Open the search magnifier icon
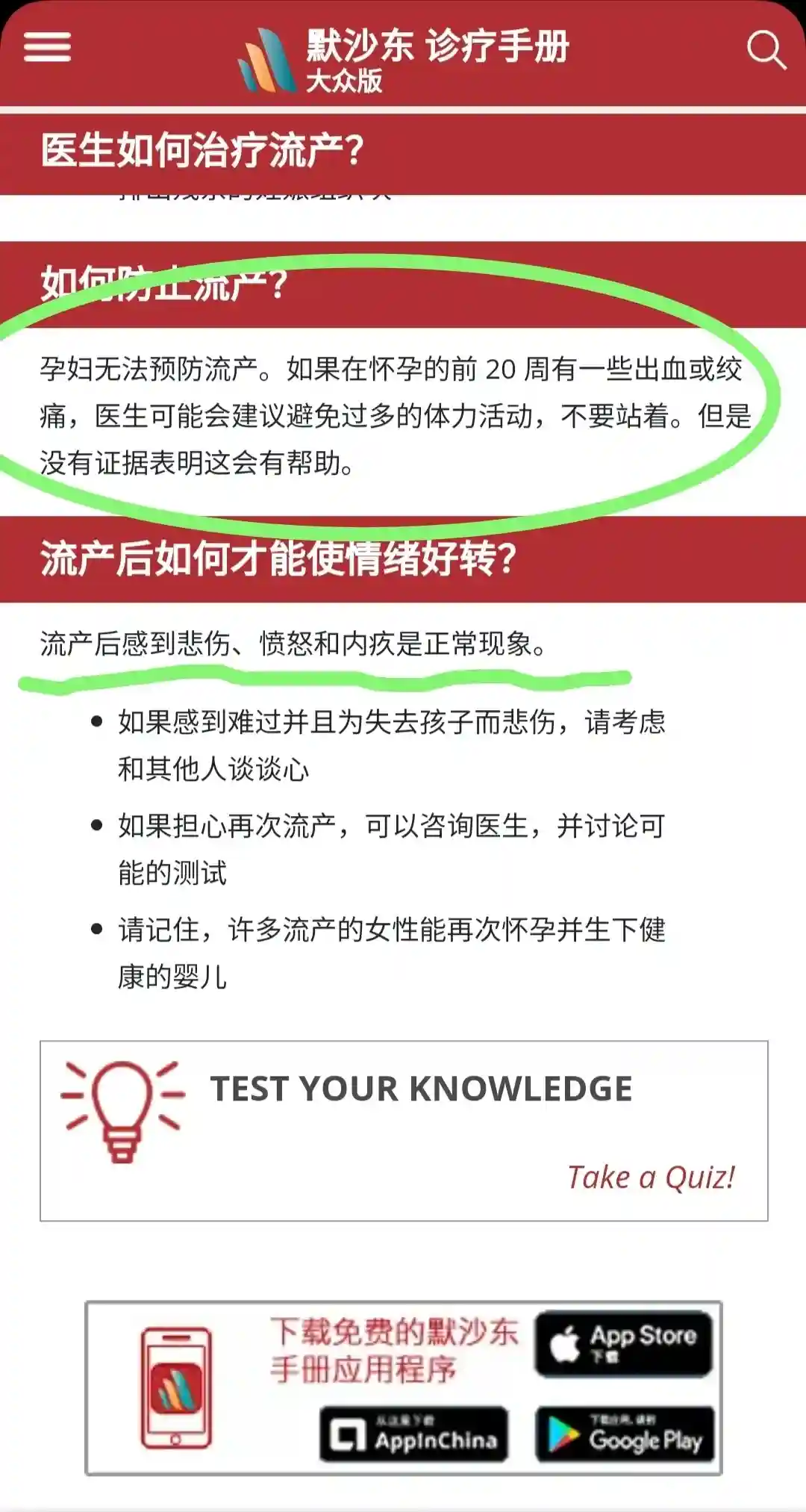 click(x=766, y=50)
